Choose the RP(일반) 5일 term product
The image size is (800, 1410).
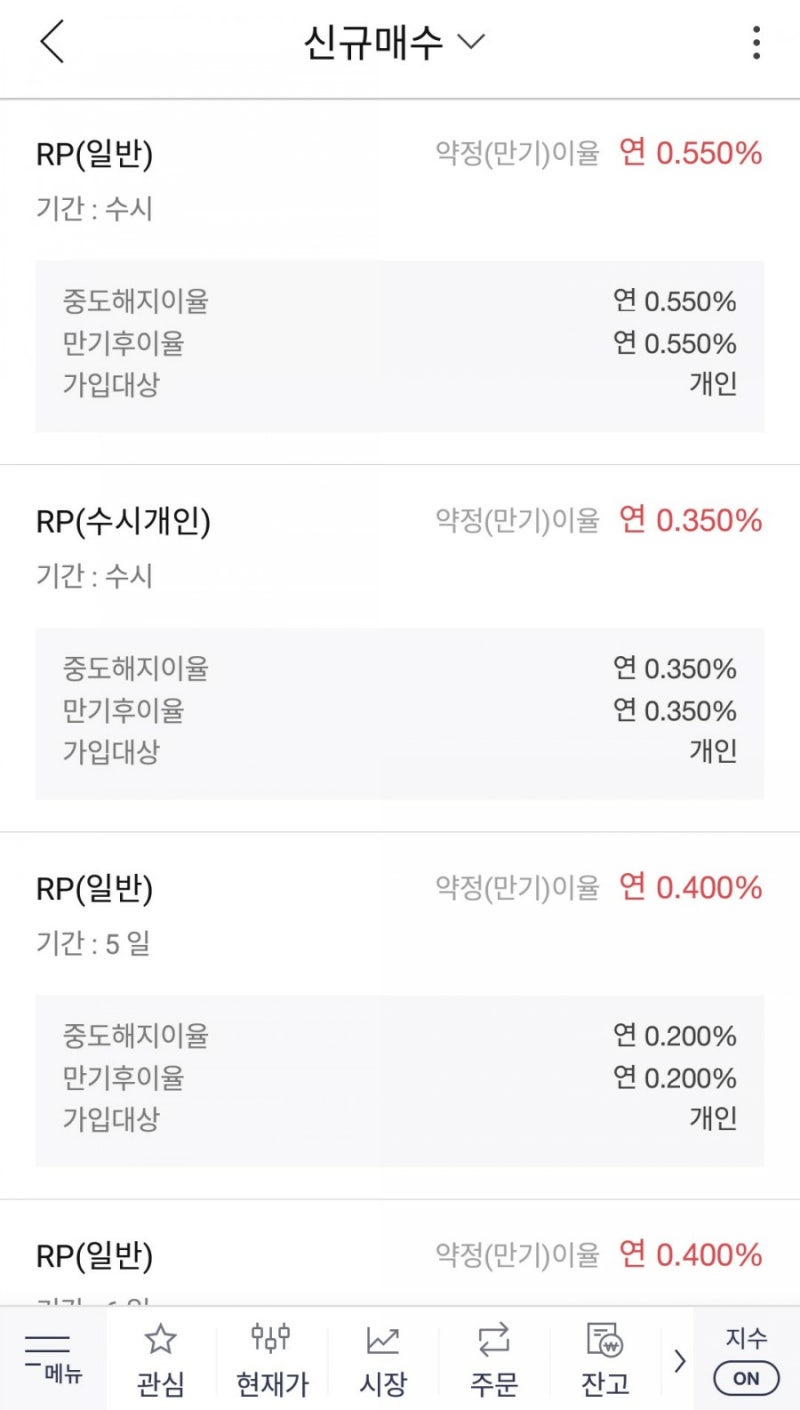(400, 1016)
